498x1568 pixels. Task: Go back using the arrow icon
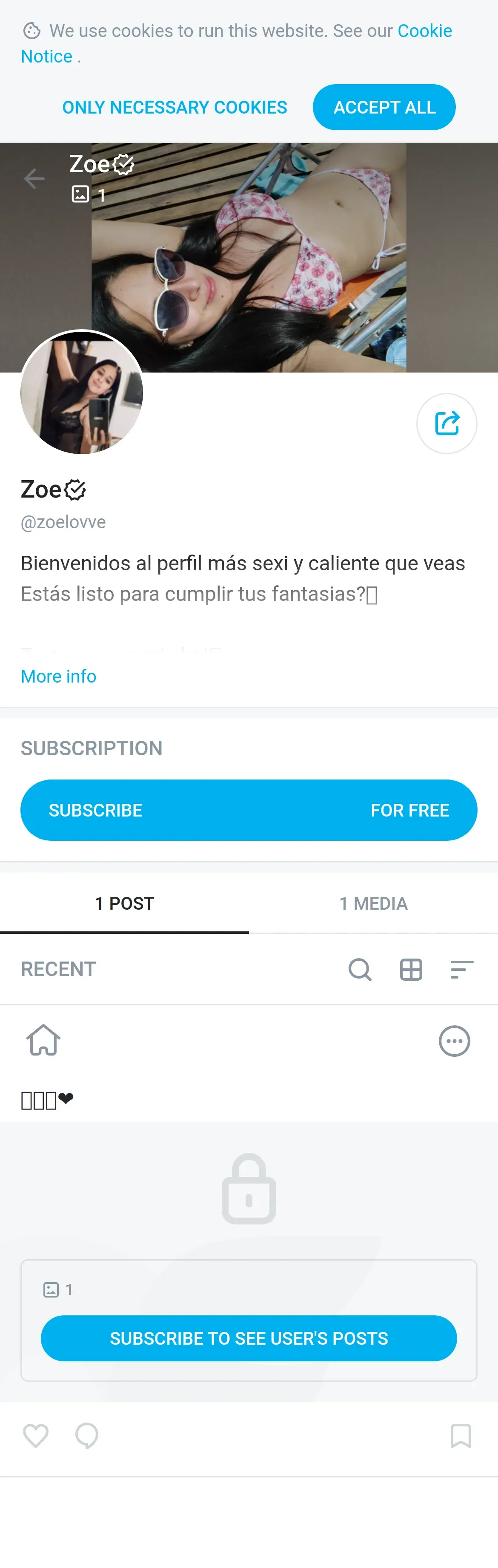point(34,179)
